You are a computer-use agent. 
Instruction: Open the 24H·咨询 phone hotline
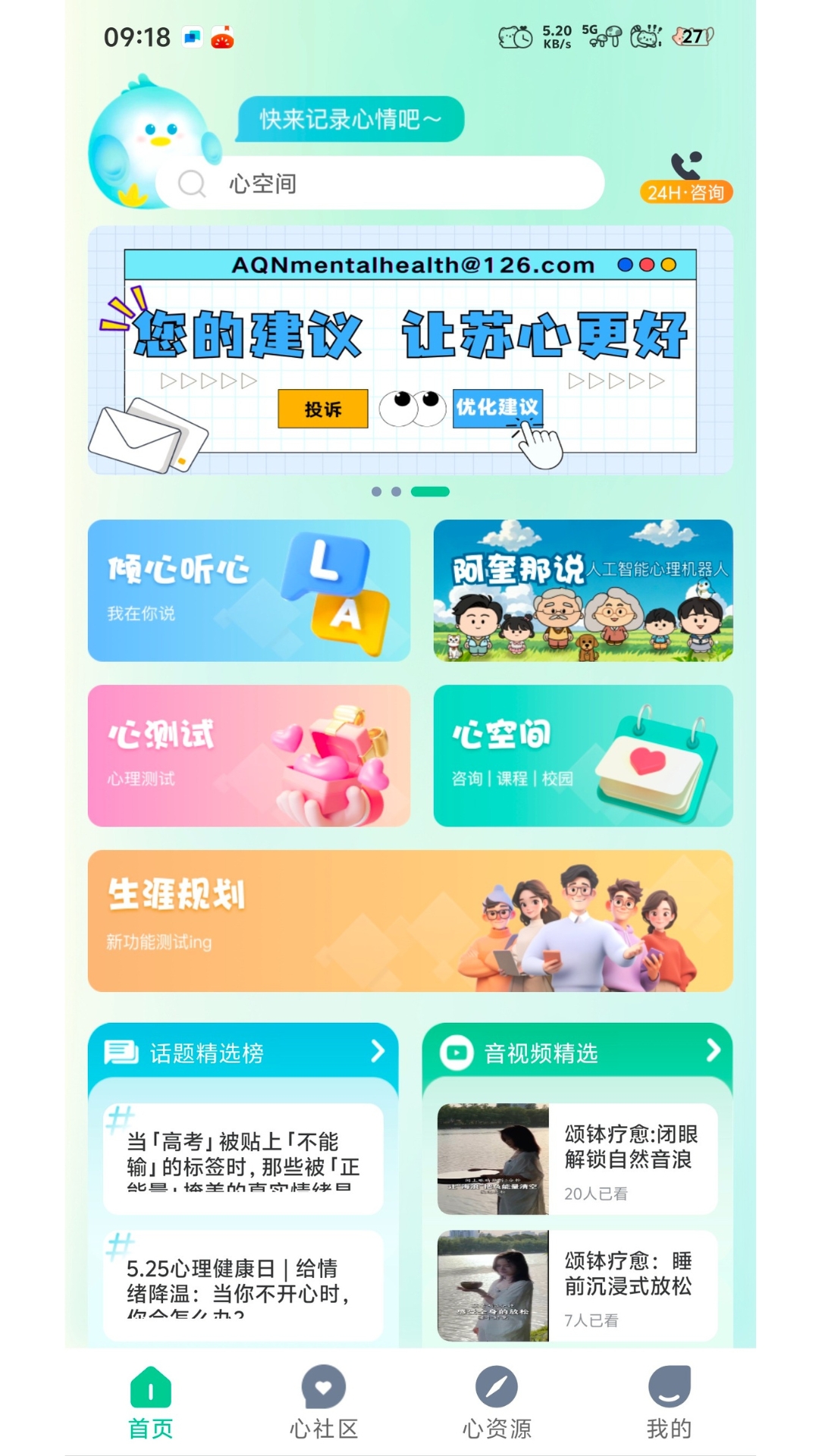click(x=686, y=177)
